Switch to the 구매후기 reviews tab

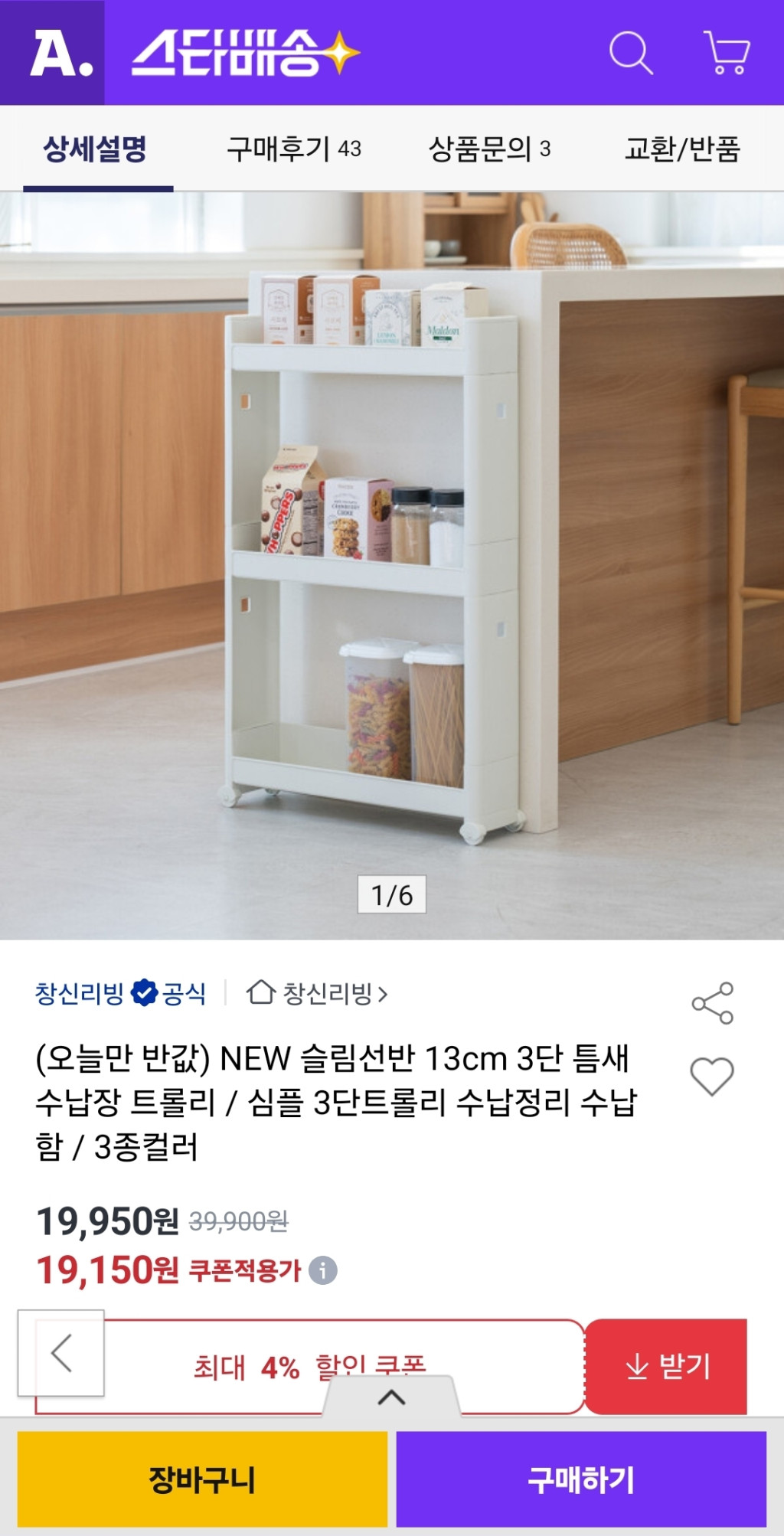[294, 149]
